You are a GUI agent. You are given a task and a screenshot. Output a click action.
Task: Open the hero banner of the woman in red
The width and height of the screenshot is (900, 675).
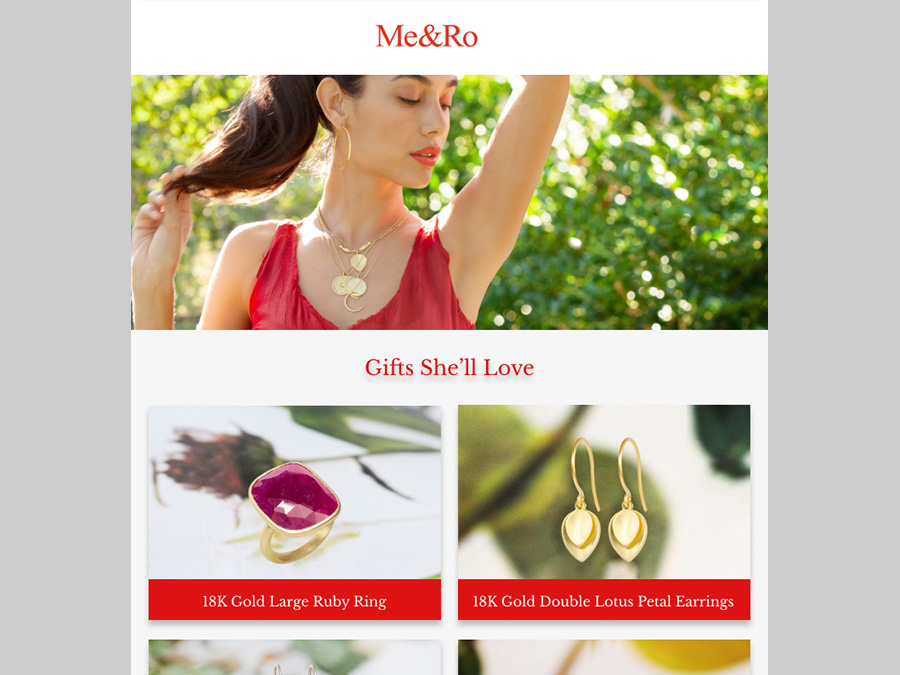tap(449, 202)
